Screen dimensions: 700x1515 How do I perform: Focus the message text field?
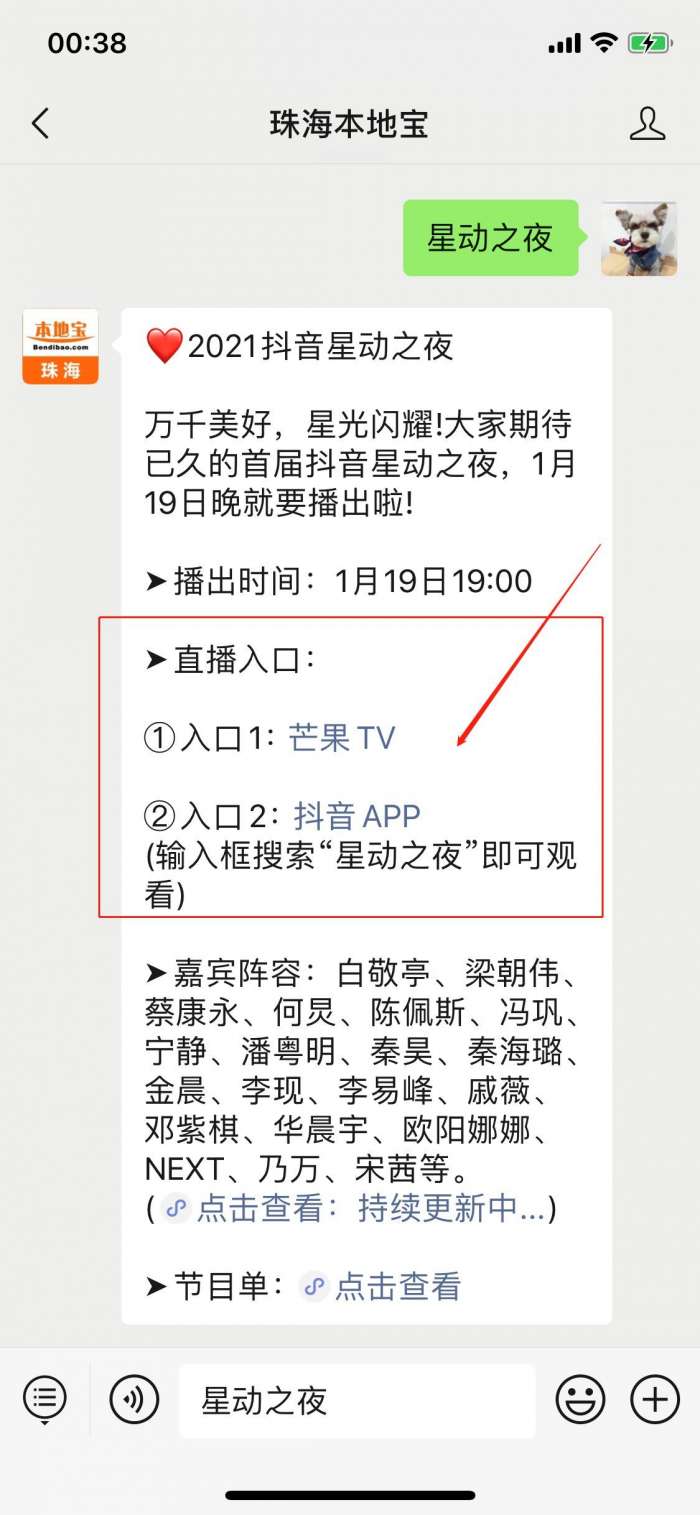coord(356,1401)
